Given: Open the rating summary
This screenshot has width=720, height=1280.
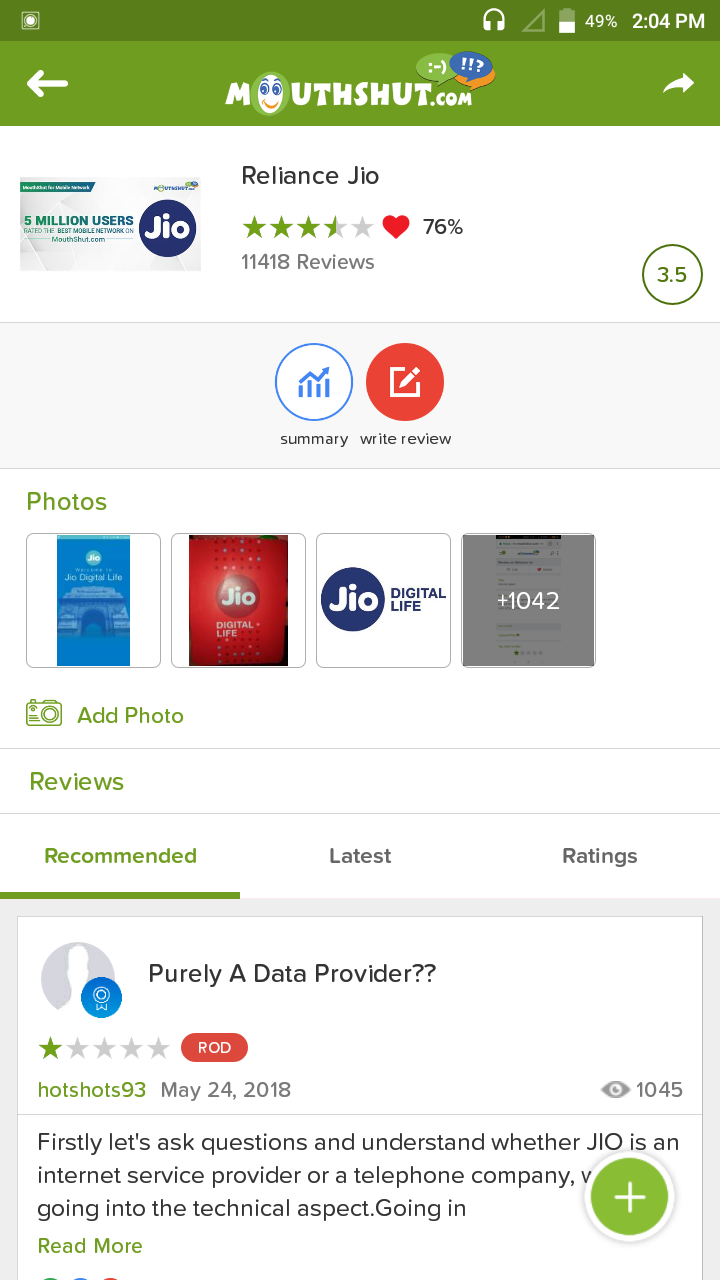Looking at the screenshot, I should pyautogui.click(x=314, y=383).
